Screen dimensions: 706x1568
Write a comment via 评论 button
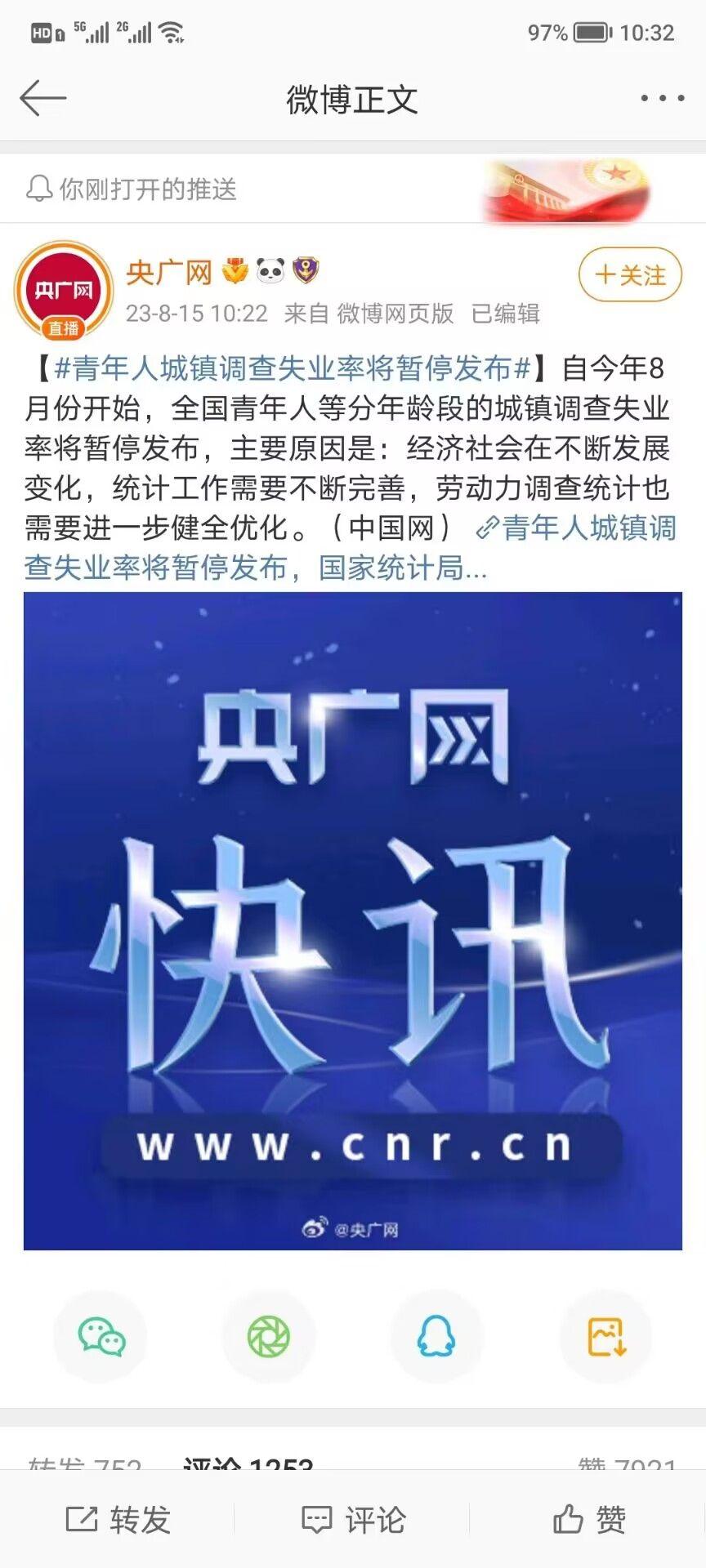(353, 1520)
